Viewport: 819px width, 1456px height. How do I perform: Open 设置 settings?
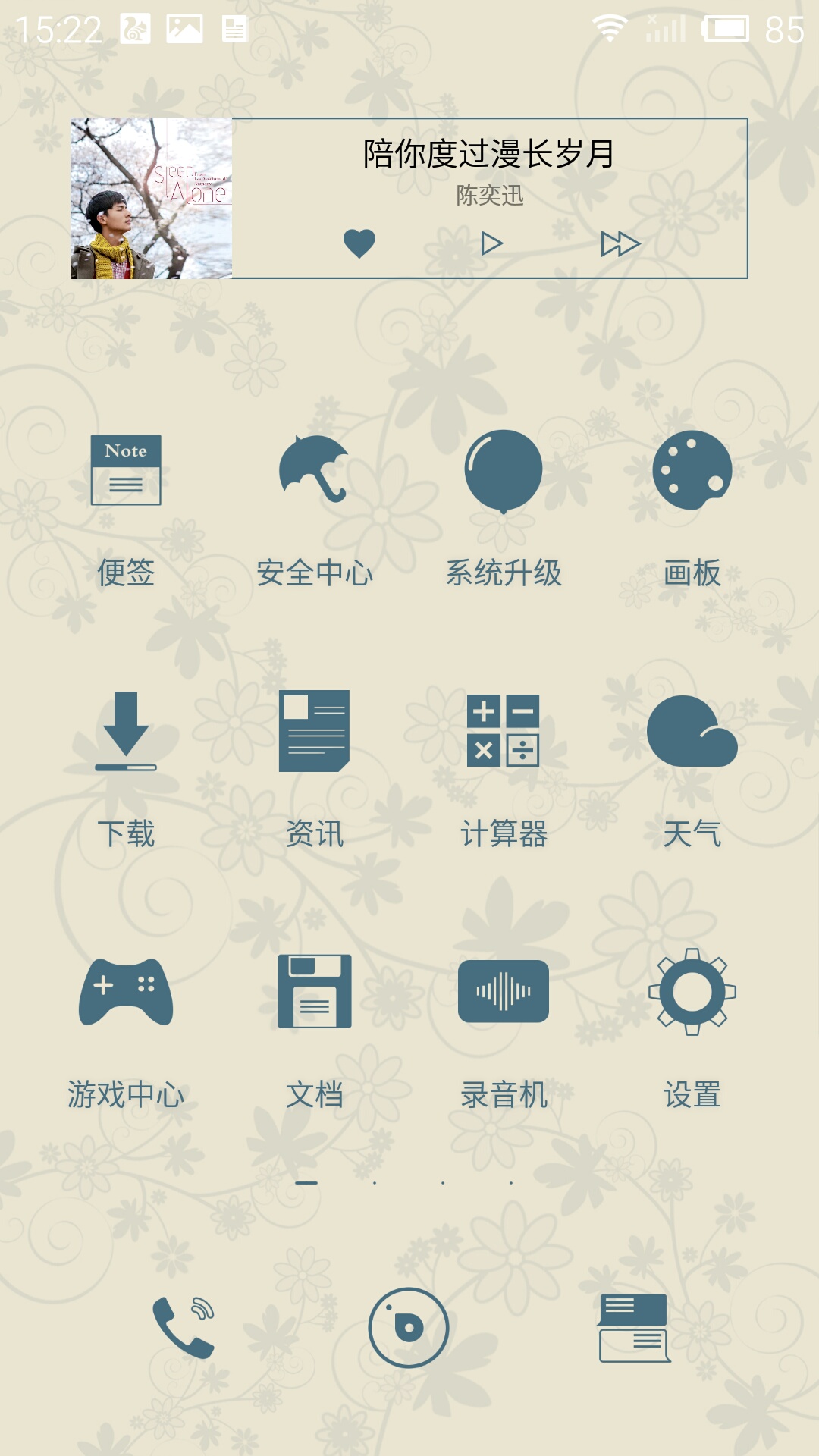tap(692, 992)
